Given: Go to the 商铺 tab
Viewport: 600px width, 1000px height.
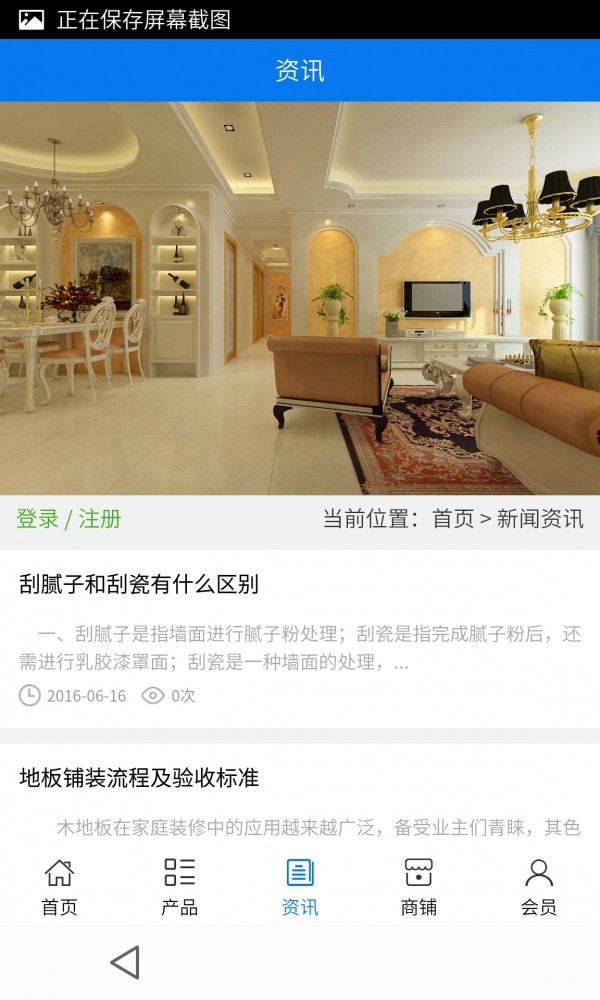Looking at the screenshot, I should [418, 886].
